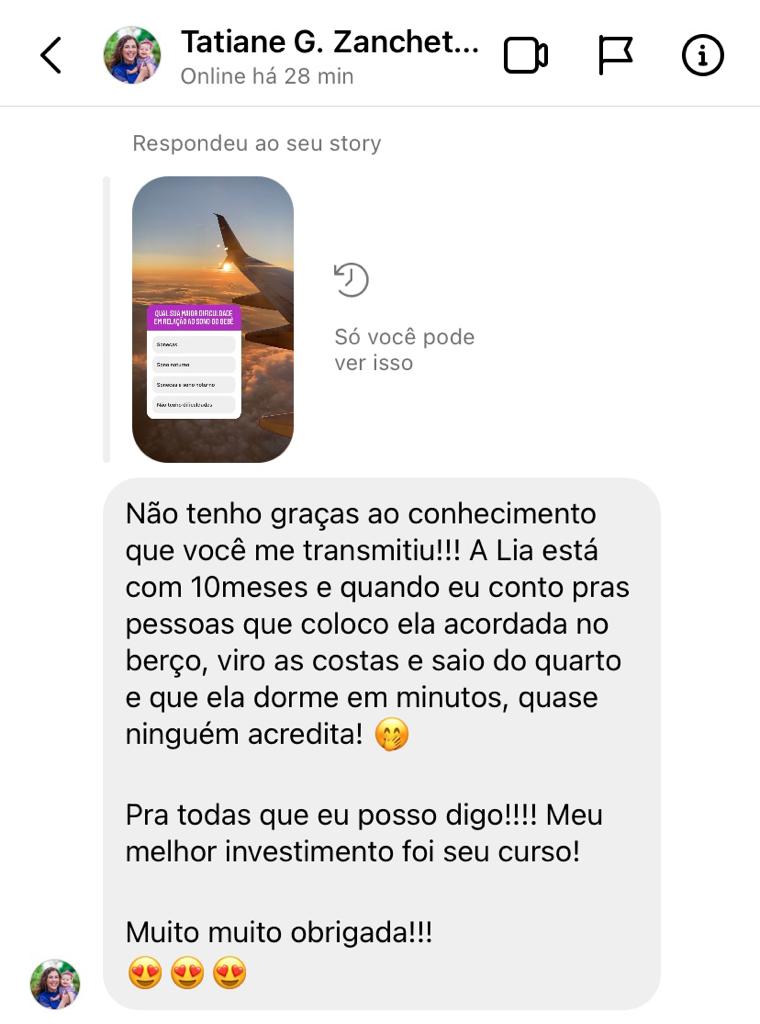Image resolution: width=760 pixels, height=1024 pixels.
Task: Open conversation info details
Action: click(x=702, y=56)
